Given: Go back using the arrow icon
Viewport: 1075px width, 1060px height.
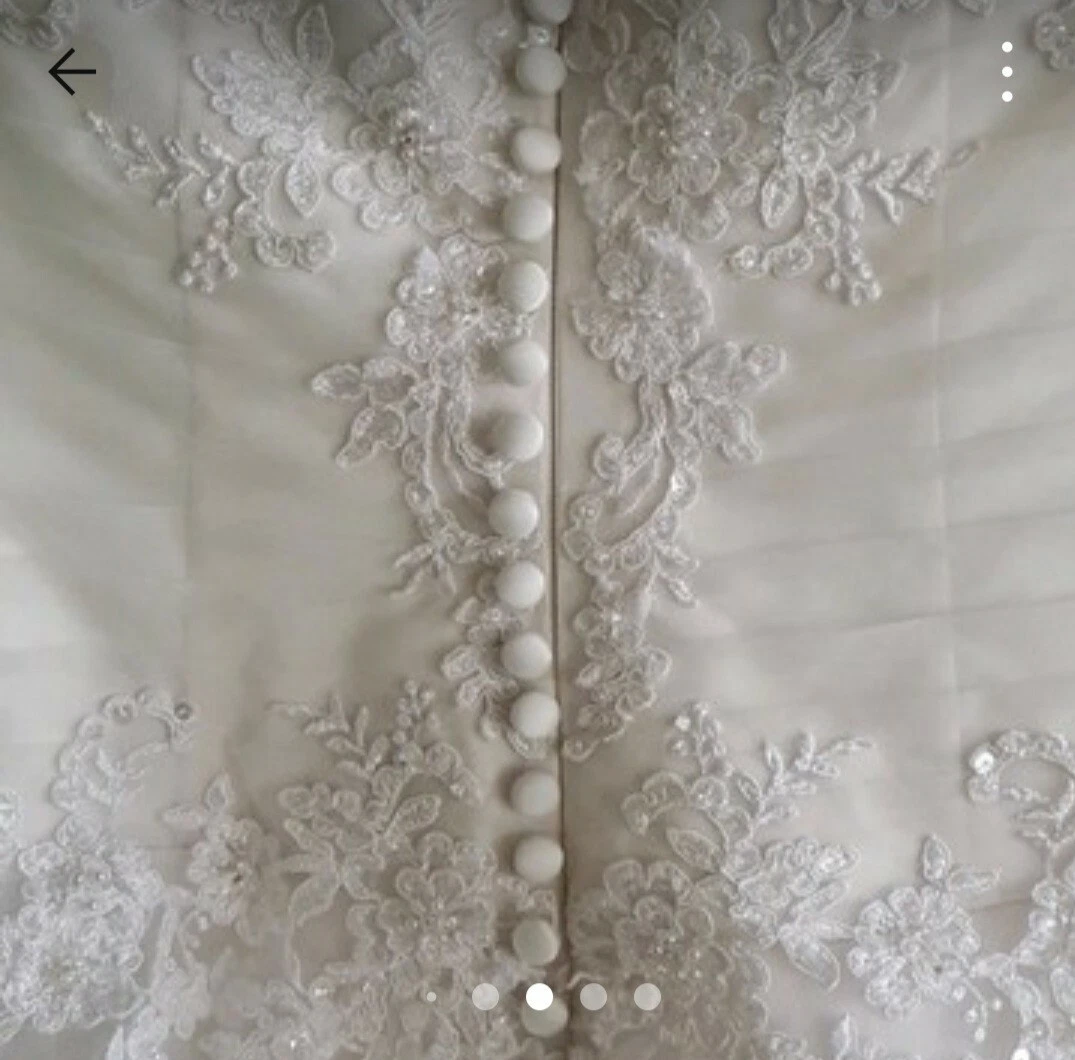Looking at the screenshot, I should point(72,72).
